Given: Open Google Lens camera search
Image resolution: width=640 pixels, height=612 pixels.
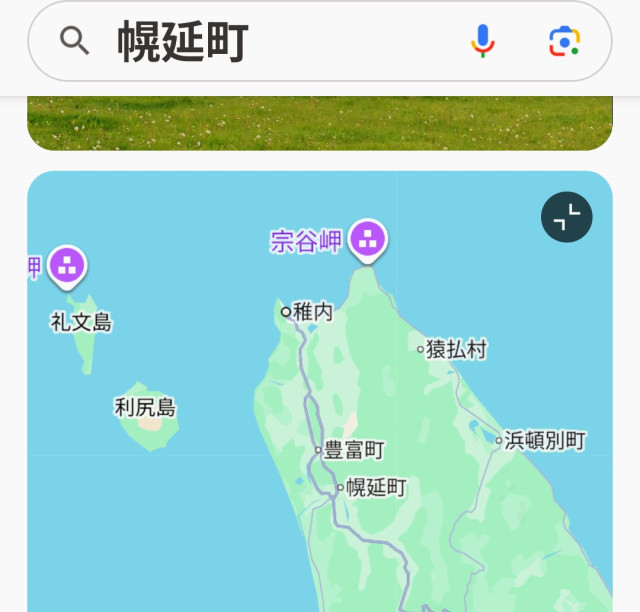Looking at the screenshot, I should [x=564, y=41].
